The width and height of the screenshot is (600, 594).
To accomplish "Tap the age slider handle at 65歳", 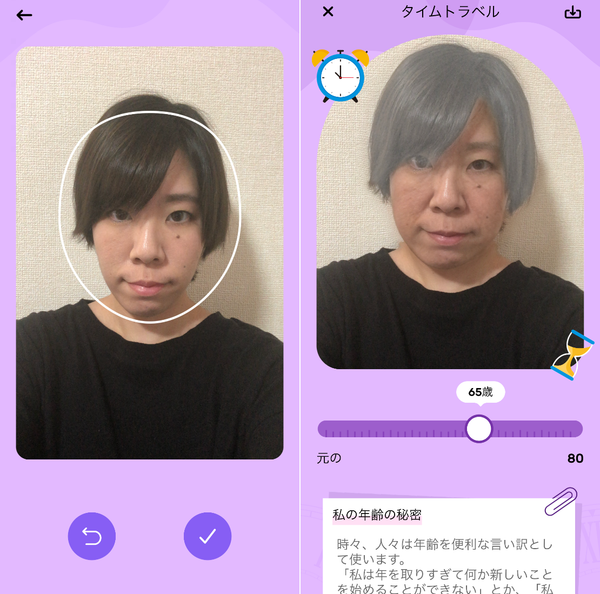I will [479, 429].
